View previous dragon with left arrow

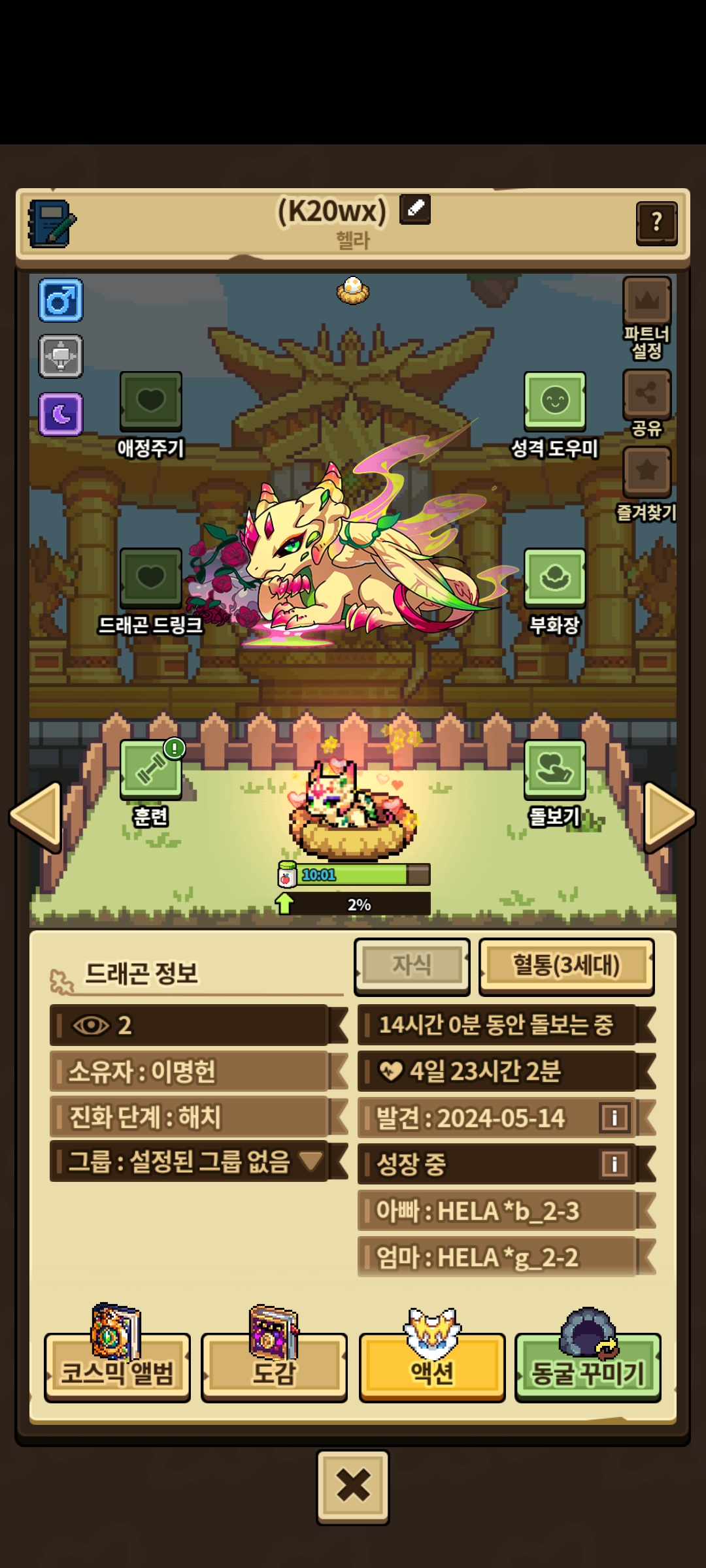[x=36, y=817]
